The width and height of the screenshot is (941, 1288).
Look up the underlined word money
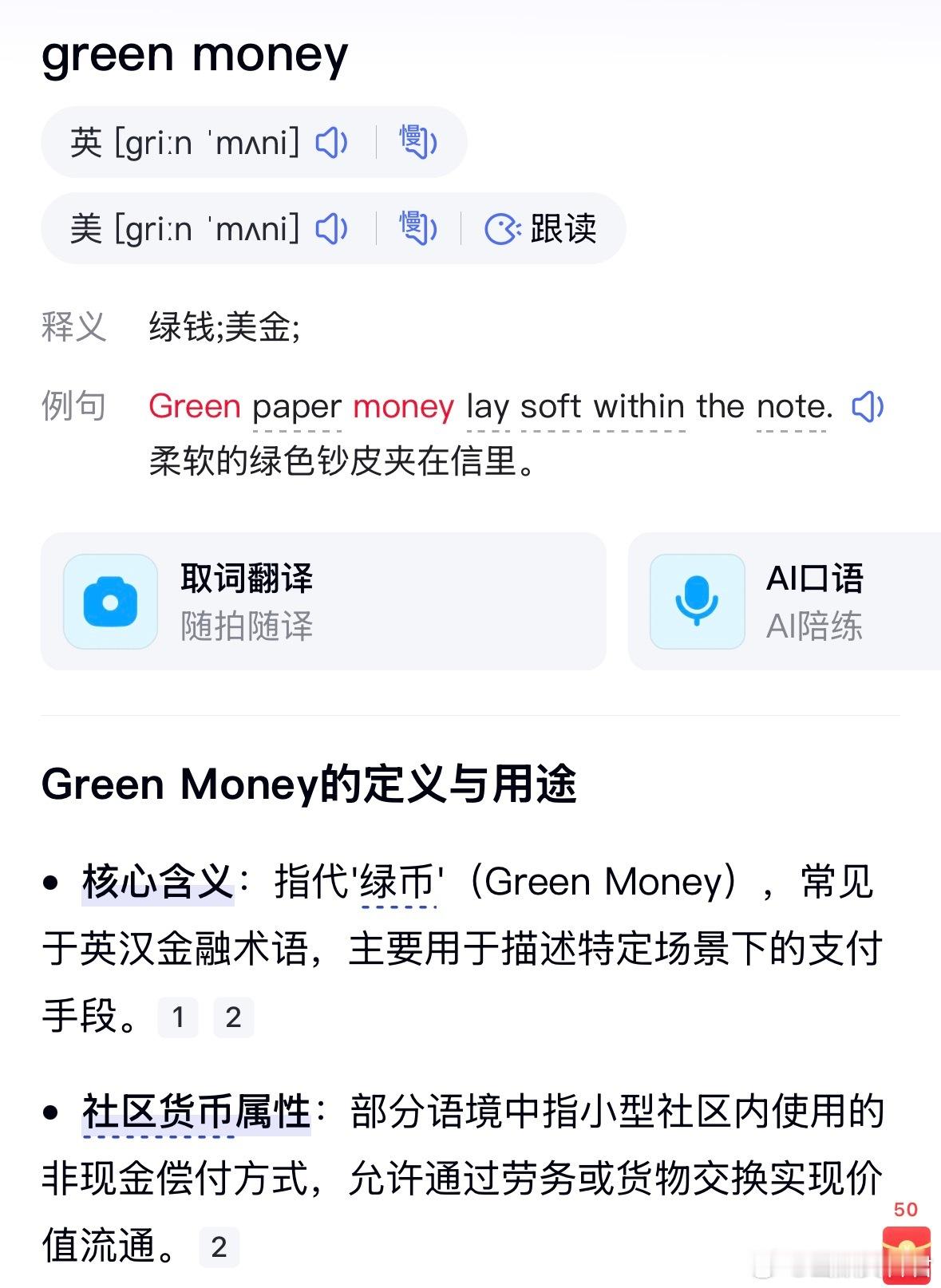coord(404,407)
